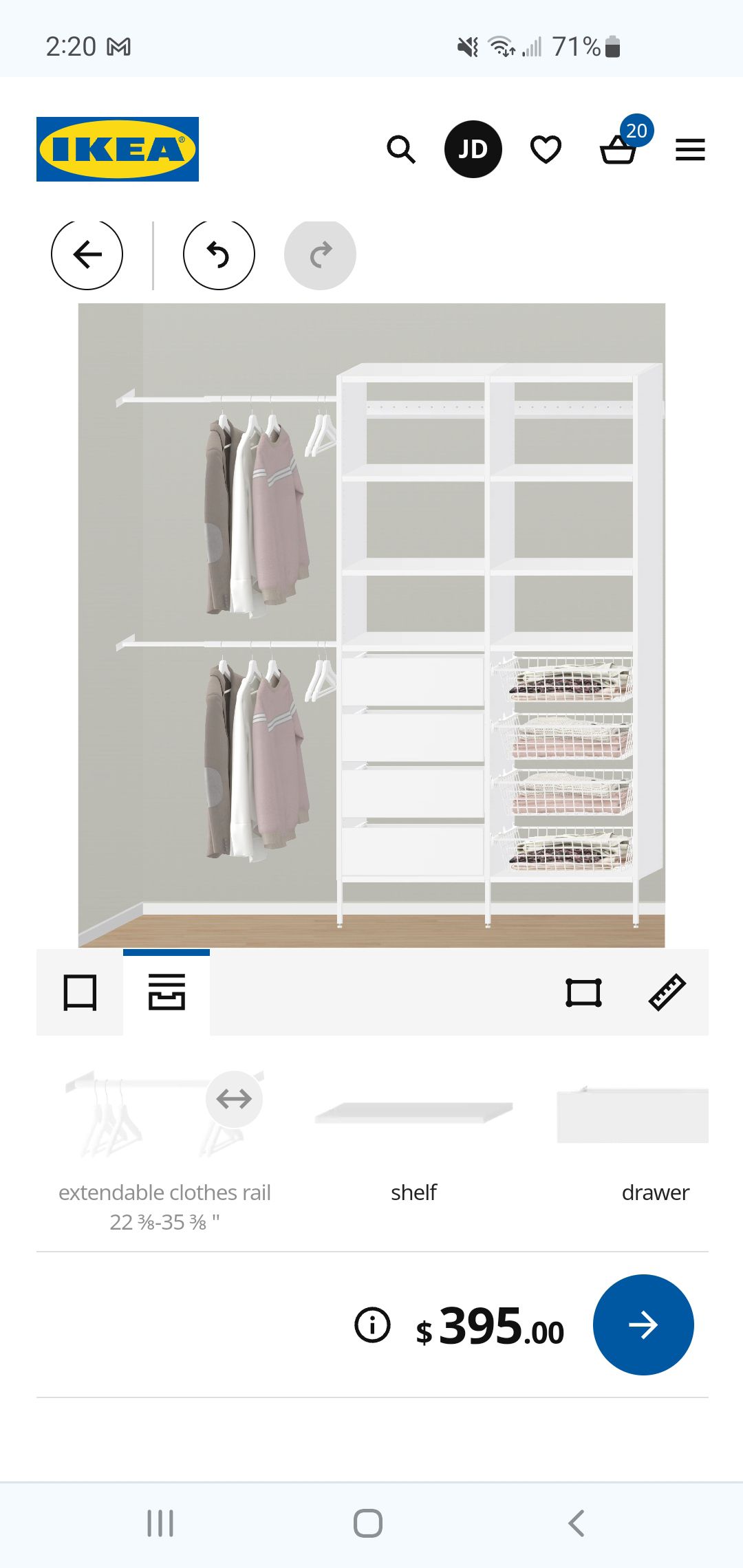Tap the system back button

coord(577,1523)
